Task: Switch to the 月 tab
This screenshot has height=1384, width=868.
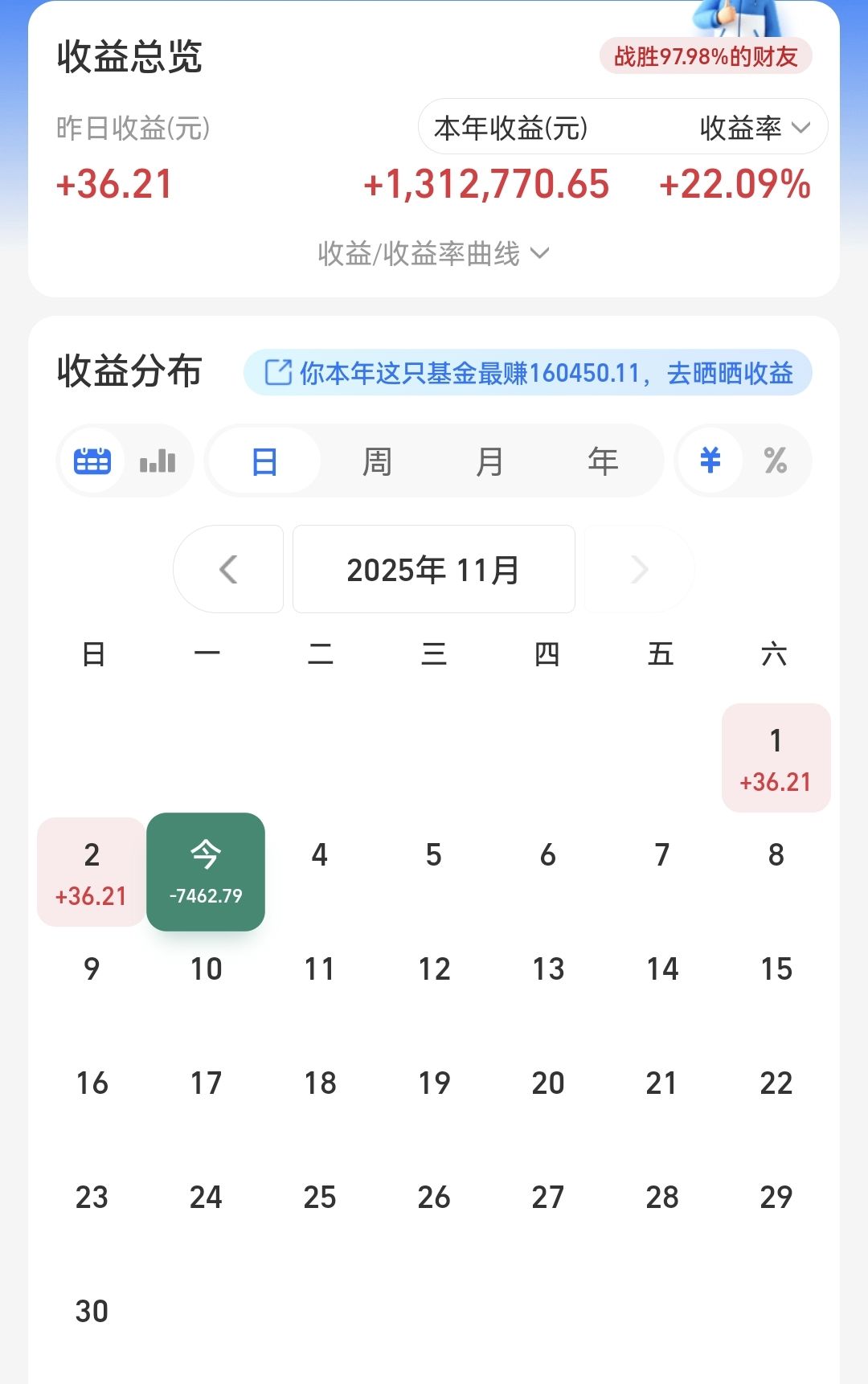Action: pos(490,461)
